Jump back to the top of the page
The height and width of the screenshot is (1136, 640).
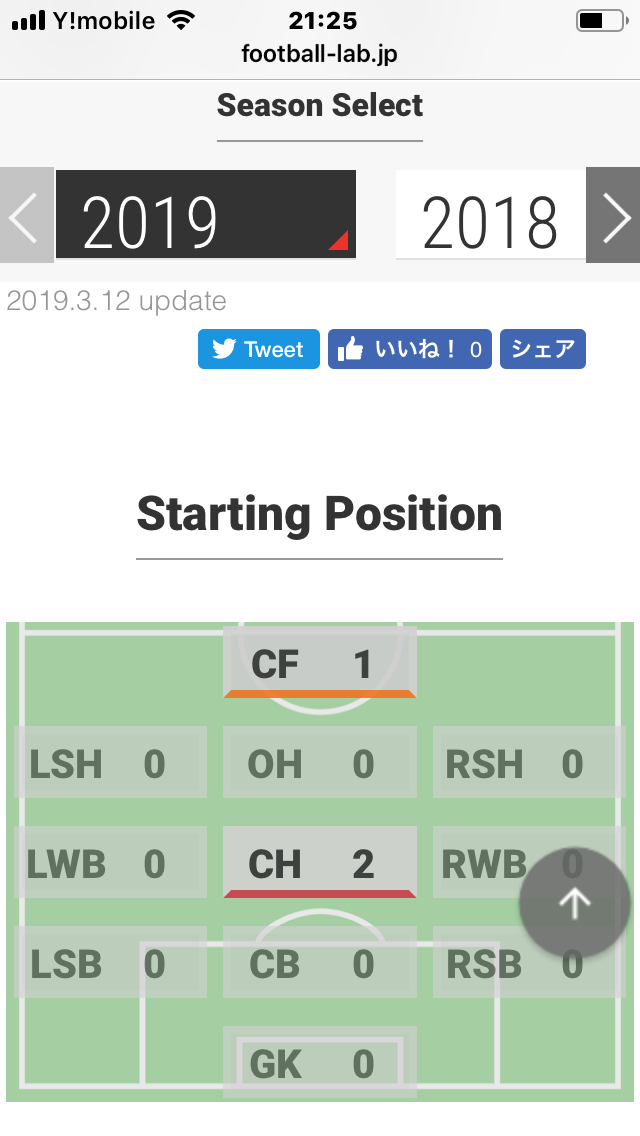tap(574, 903)
